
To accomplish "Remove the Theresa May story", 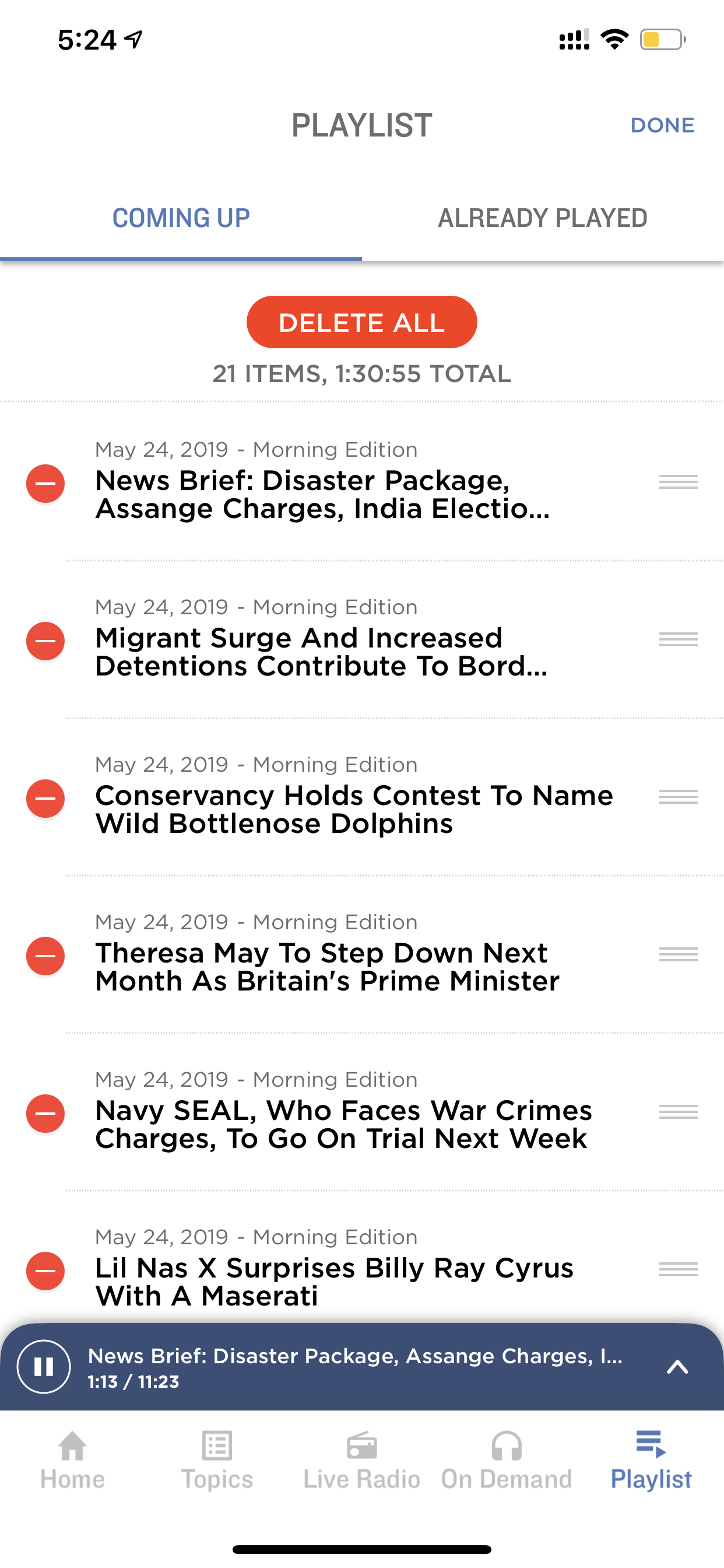I will (45, 956).
